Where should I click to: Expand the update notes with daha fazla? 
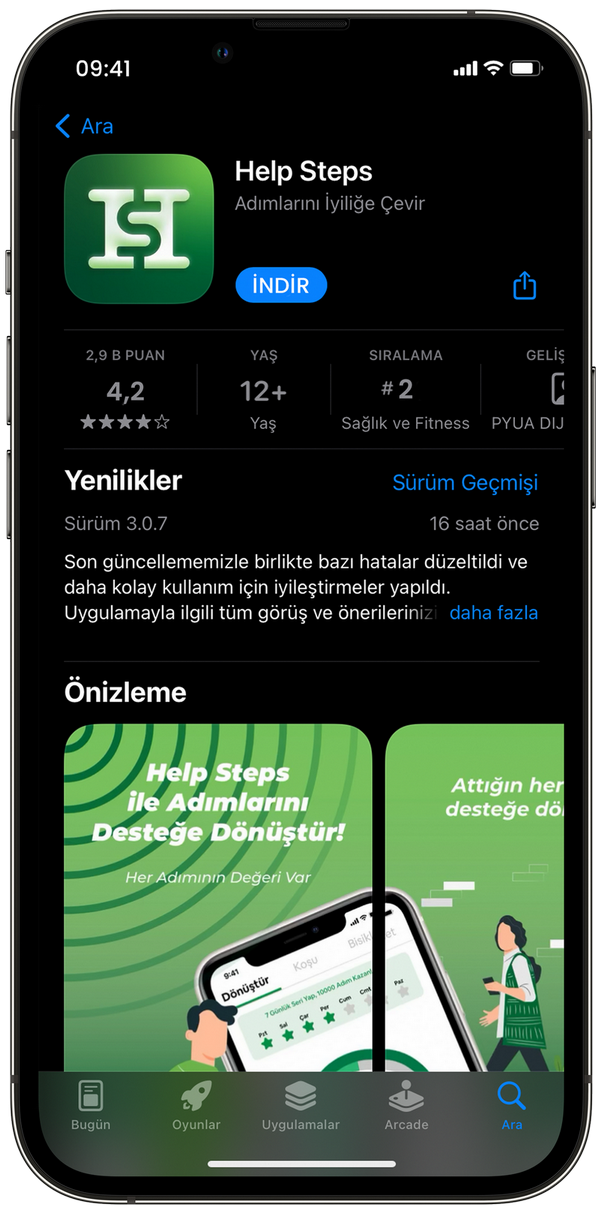(493, 613)
